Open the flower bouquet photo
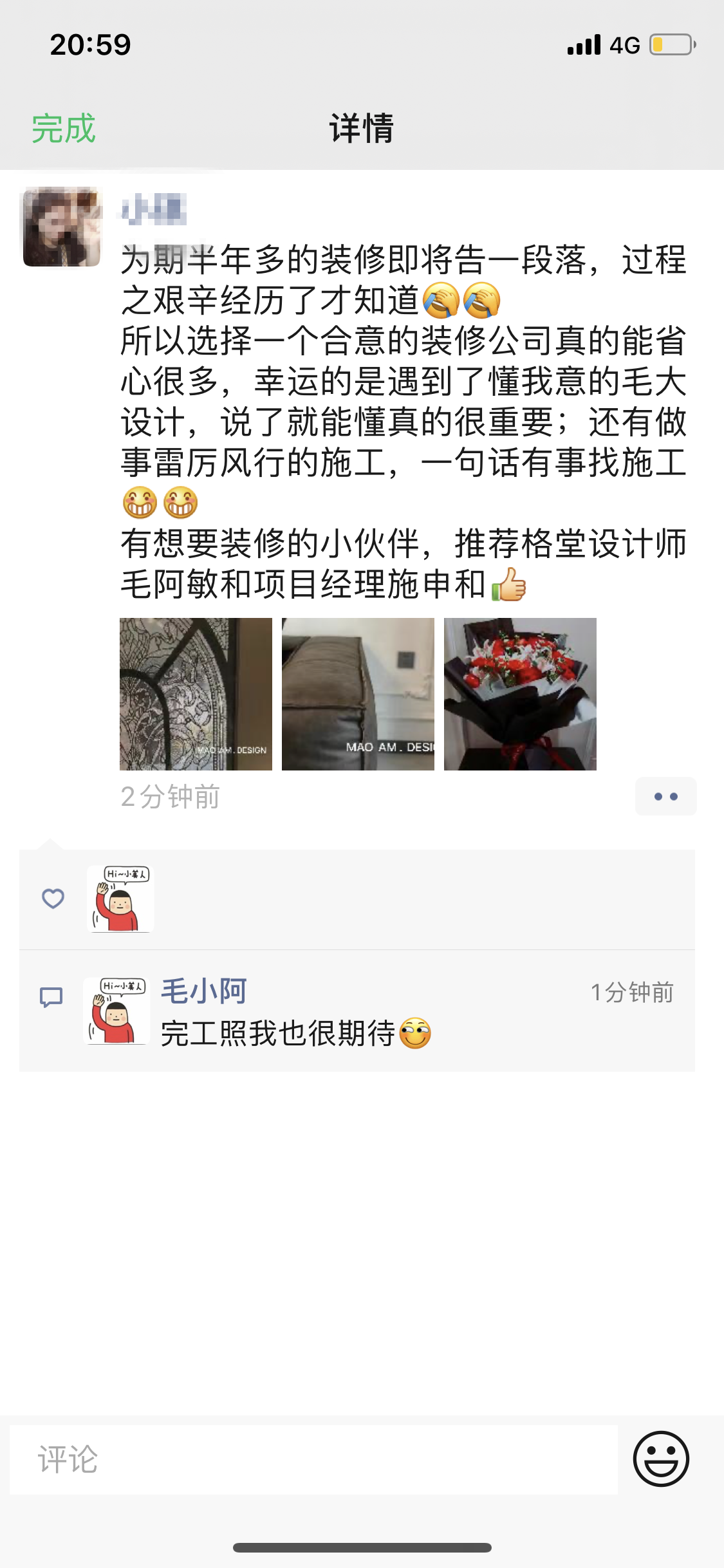This screenshot has width=724, height=1568. click(x=521, y=694)
